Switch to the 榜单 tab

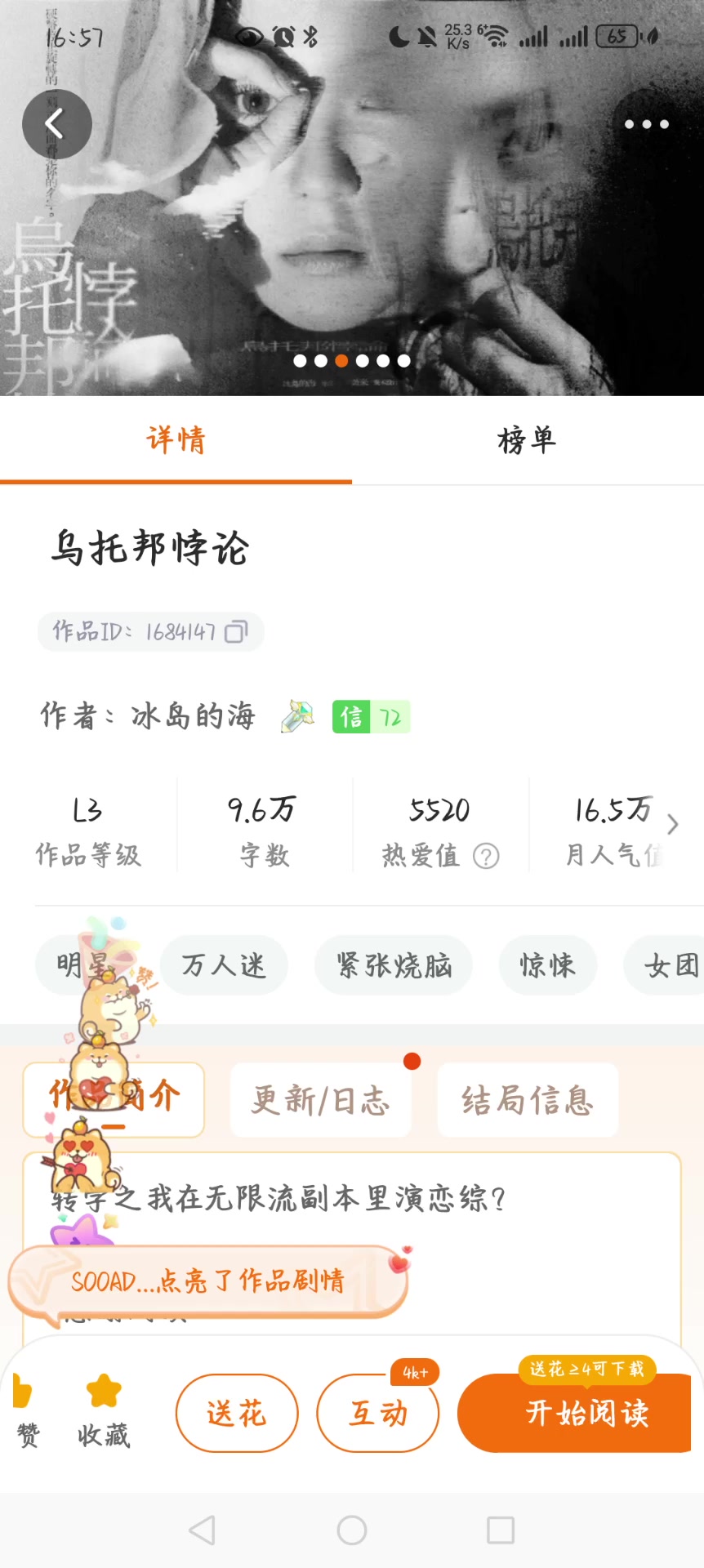pyautogui.click(x=527, y=441)
